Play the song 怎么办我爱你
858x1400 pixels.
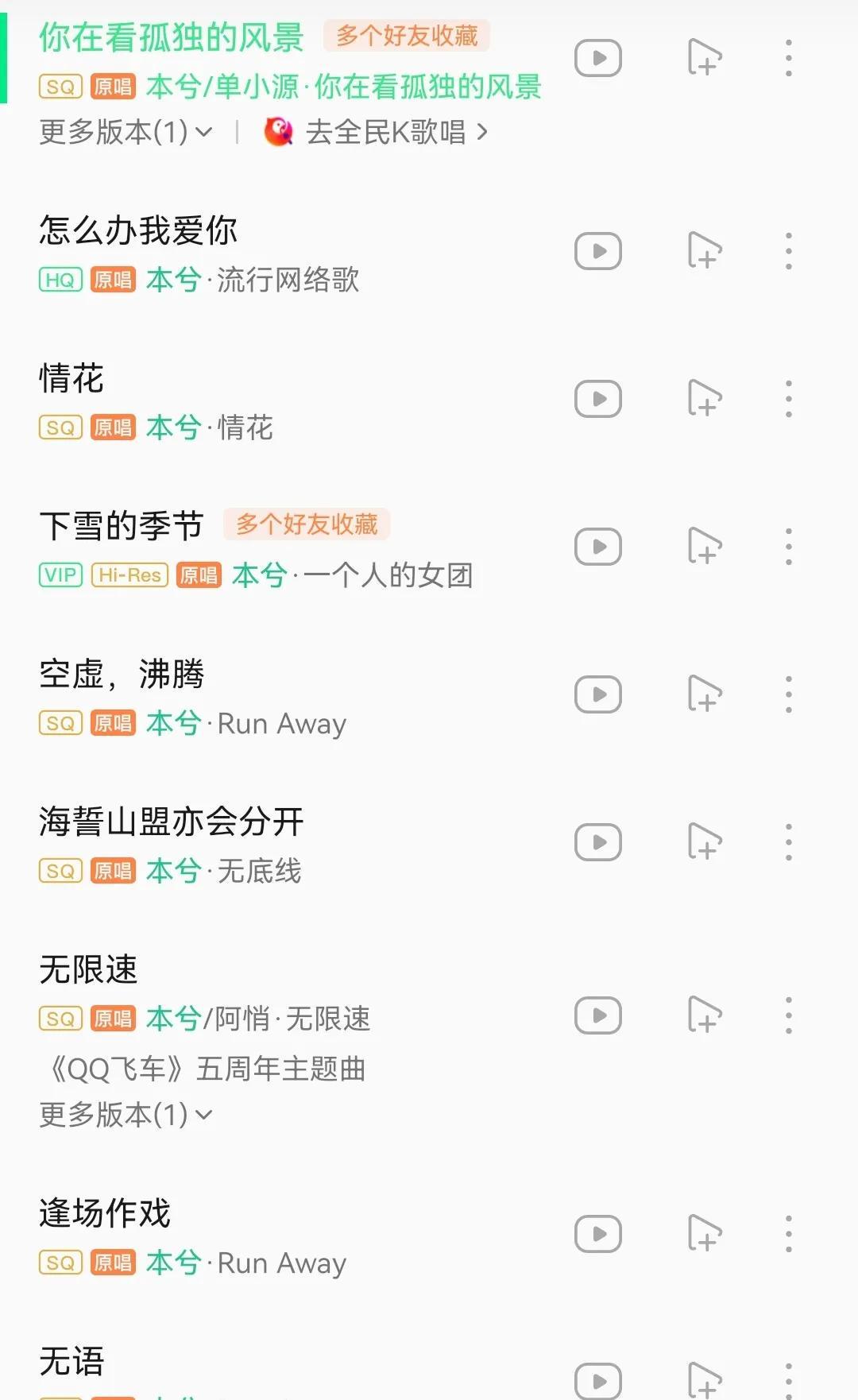pos(138,230)
